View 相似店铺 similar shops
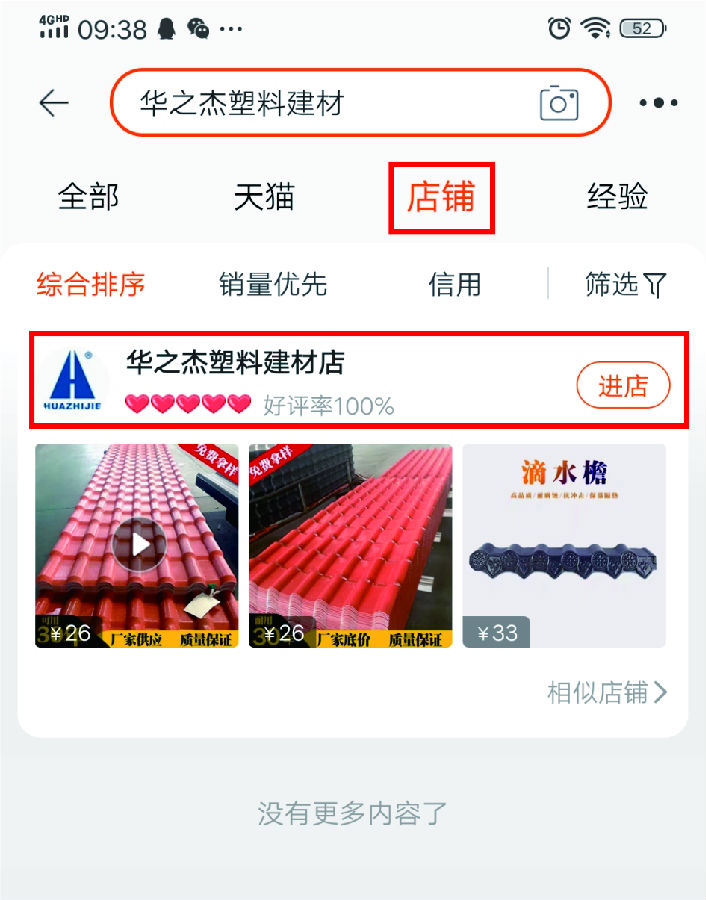The image size is (706, 900). pos(606,692)
